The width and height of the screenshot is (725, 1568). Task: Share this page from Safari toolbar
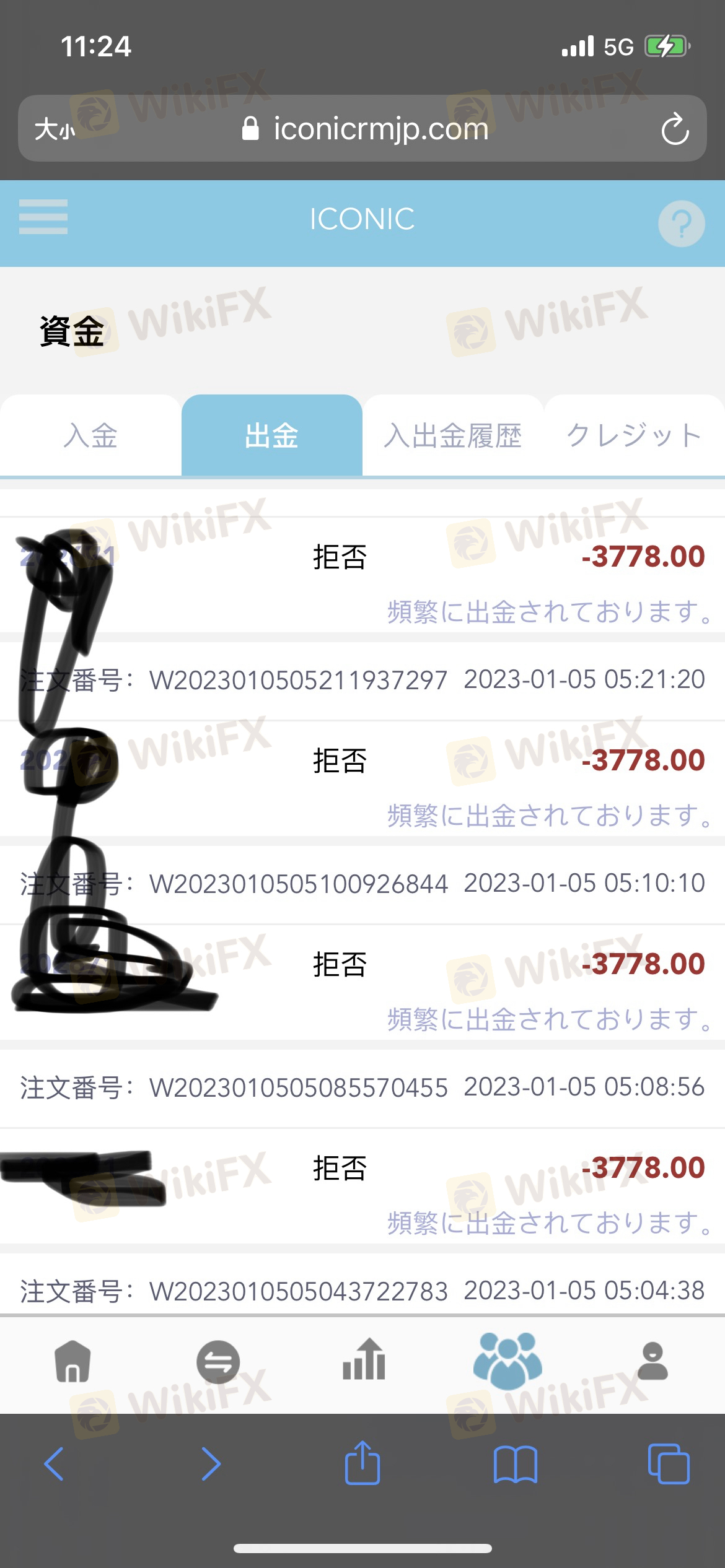coord(362,1462)
